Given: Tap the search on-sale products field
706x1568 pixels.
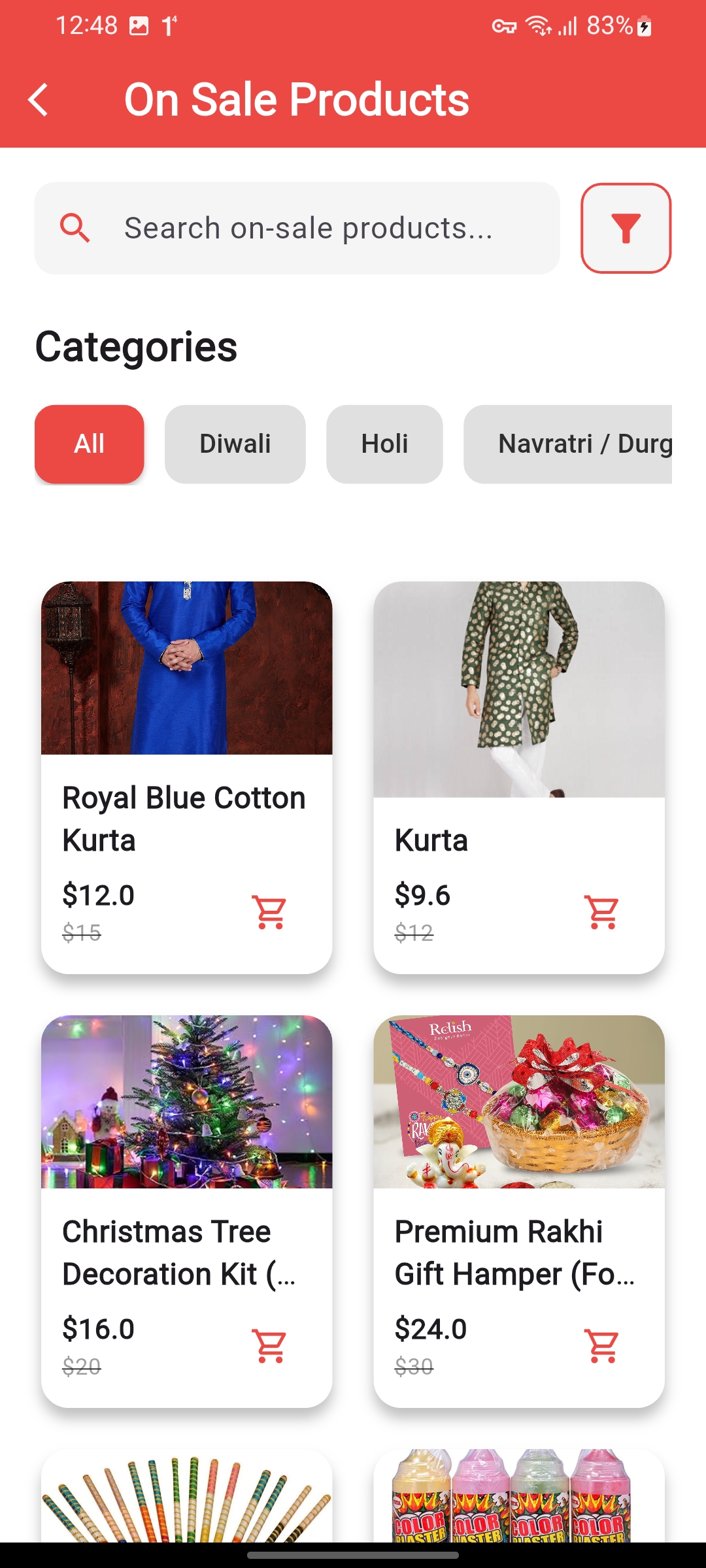Looking at the screenshot, I should point(307,227).
